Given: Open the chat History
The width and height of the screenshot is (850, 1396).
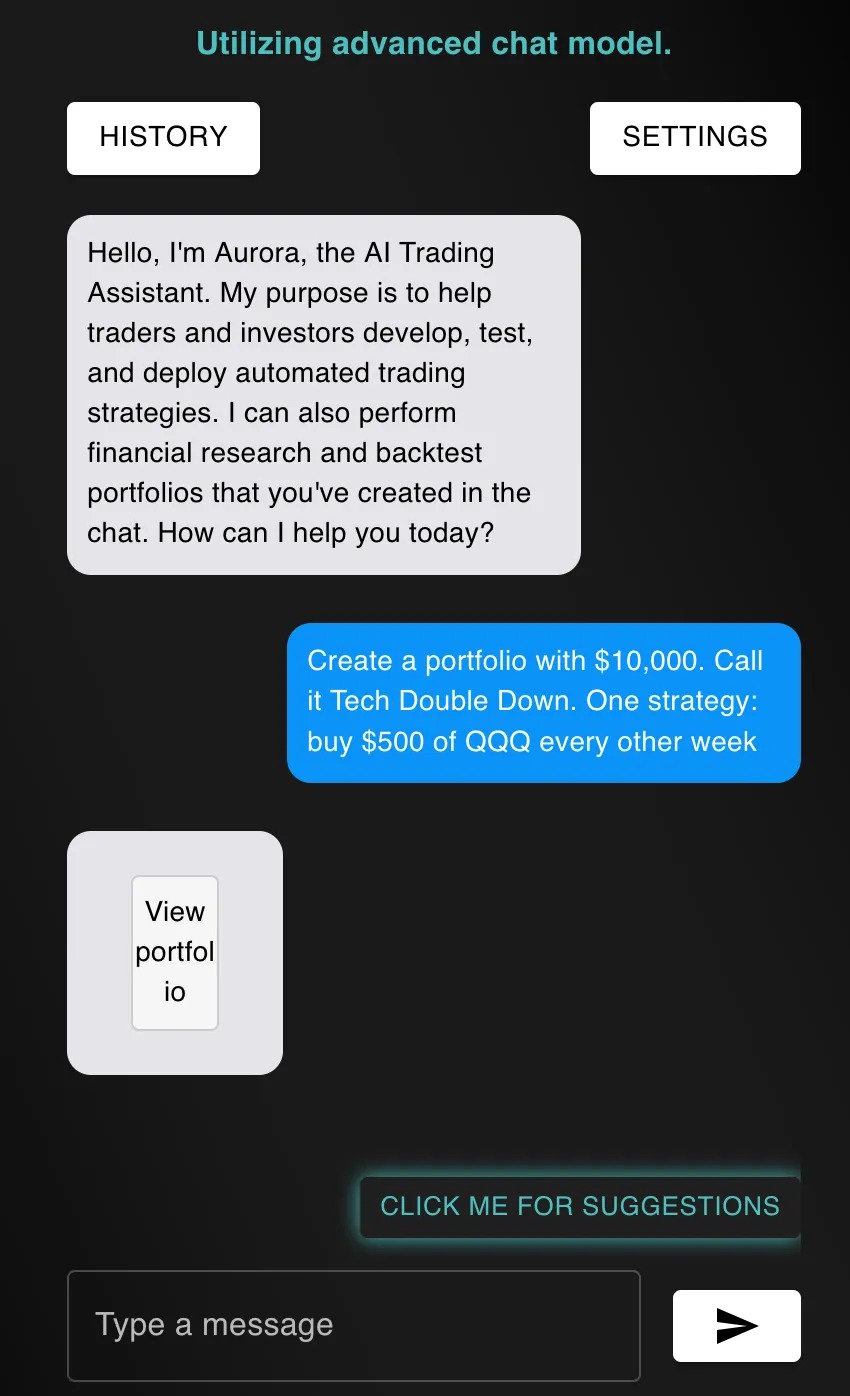Looking at the screenshot, I should [163, 138].
